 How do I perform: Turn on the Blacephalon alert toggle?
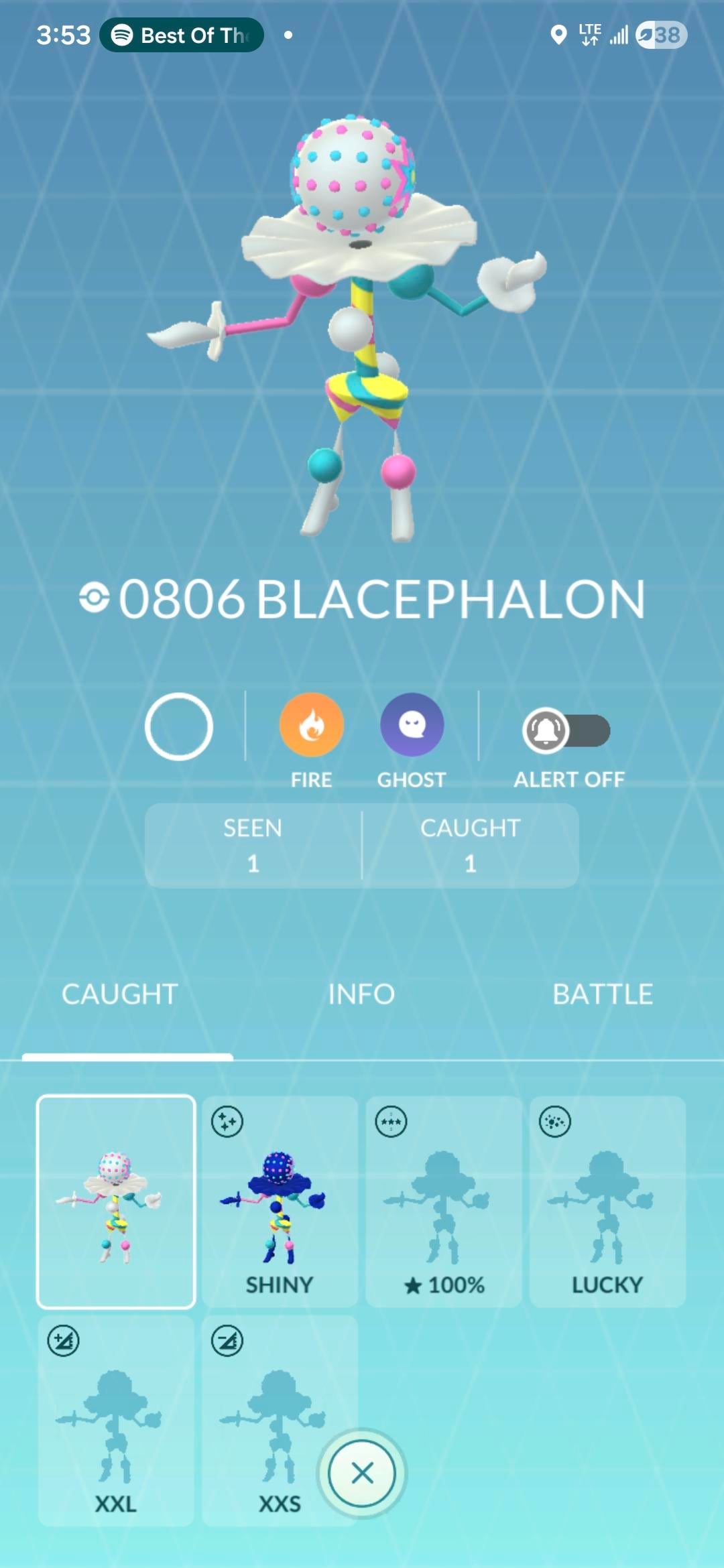(x=566, y=730)
